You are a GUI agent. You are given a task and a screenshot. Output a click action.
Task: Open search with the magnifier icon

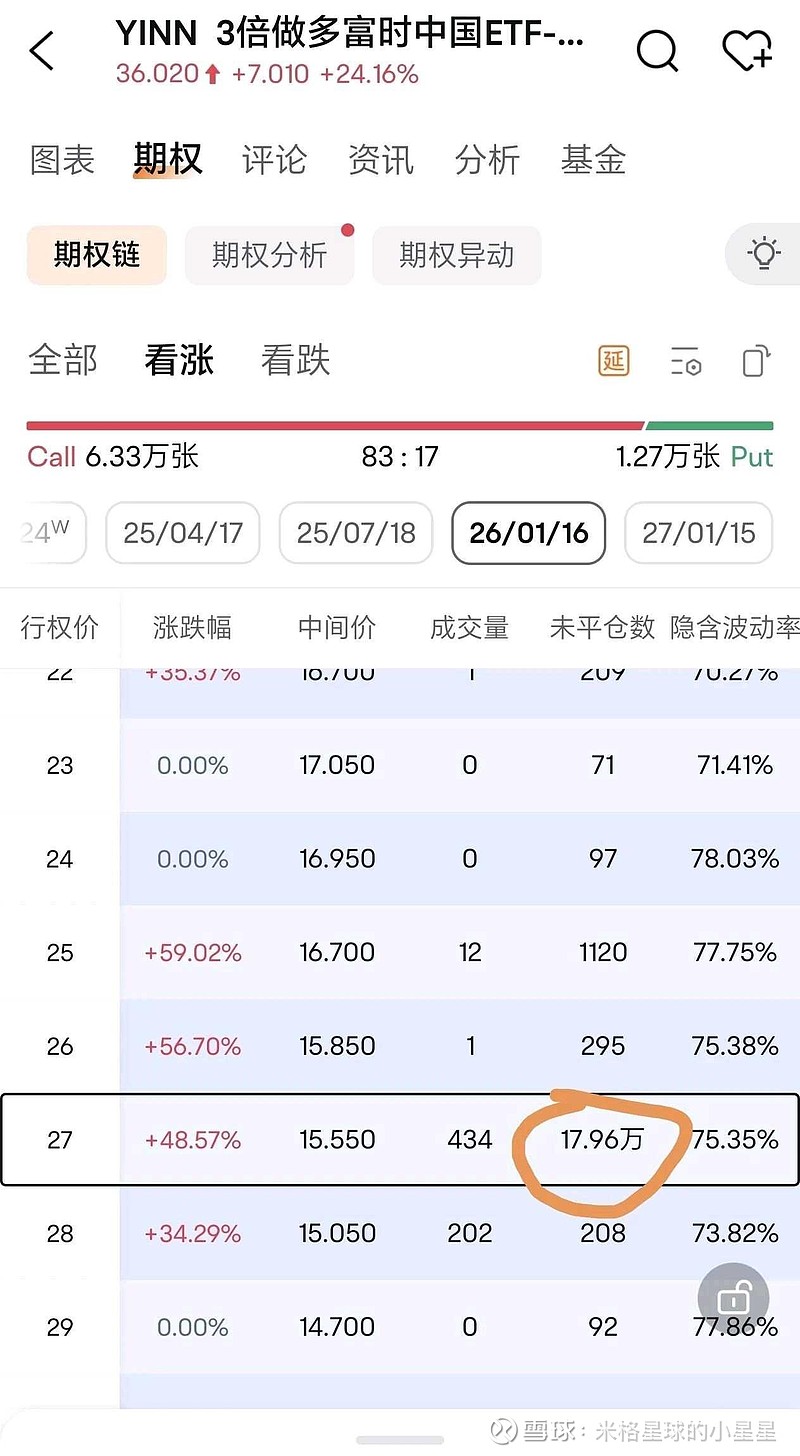click(657, 51)
